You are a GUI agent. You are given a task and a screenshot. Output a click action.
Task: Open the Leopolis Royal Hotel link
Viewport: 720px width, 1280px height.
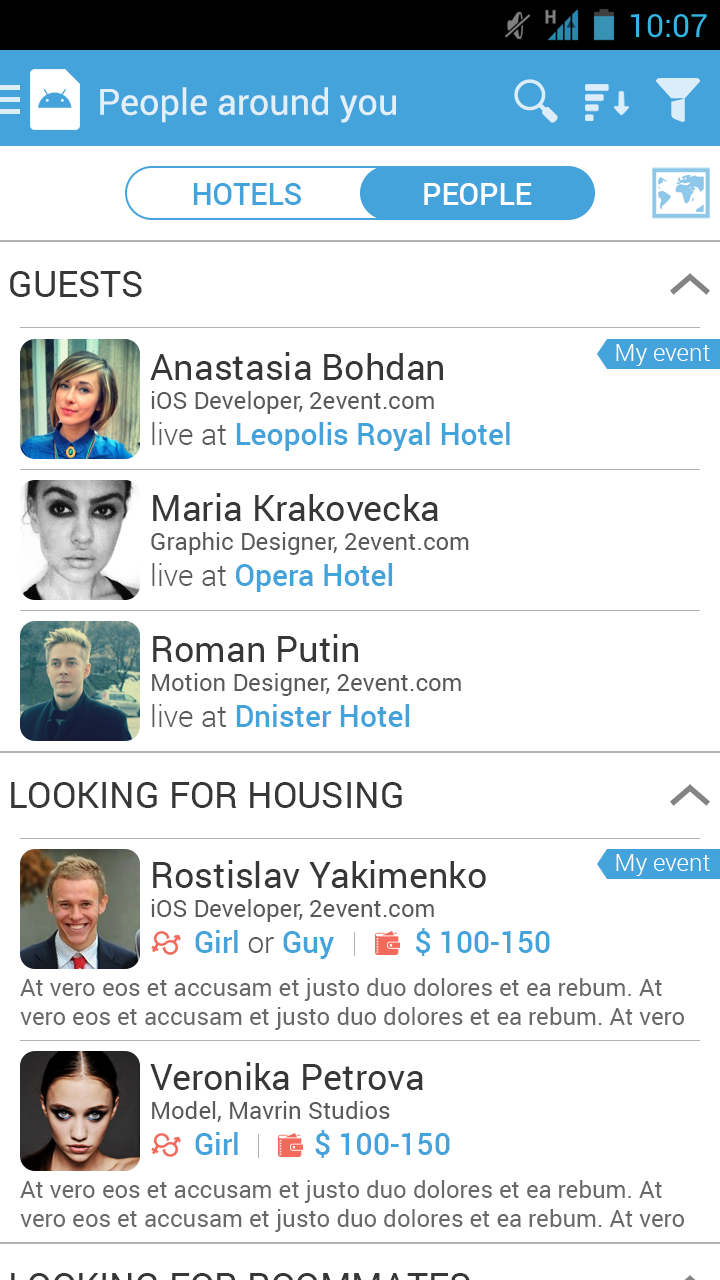[373, 435]
